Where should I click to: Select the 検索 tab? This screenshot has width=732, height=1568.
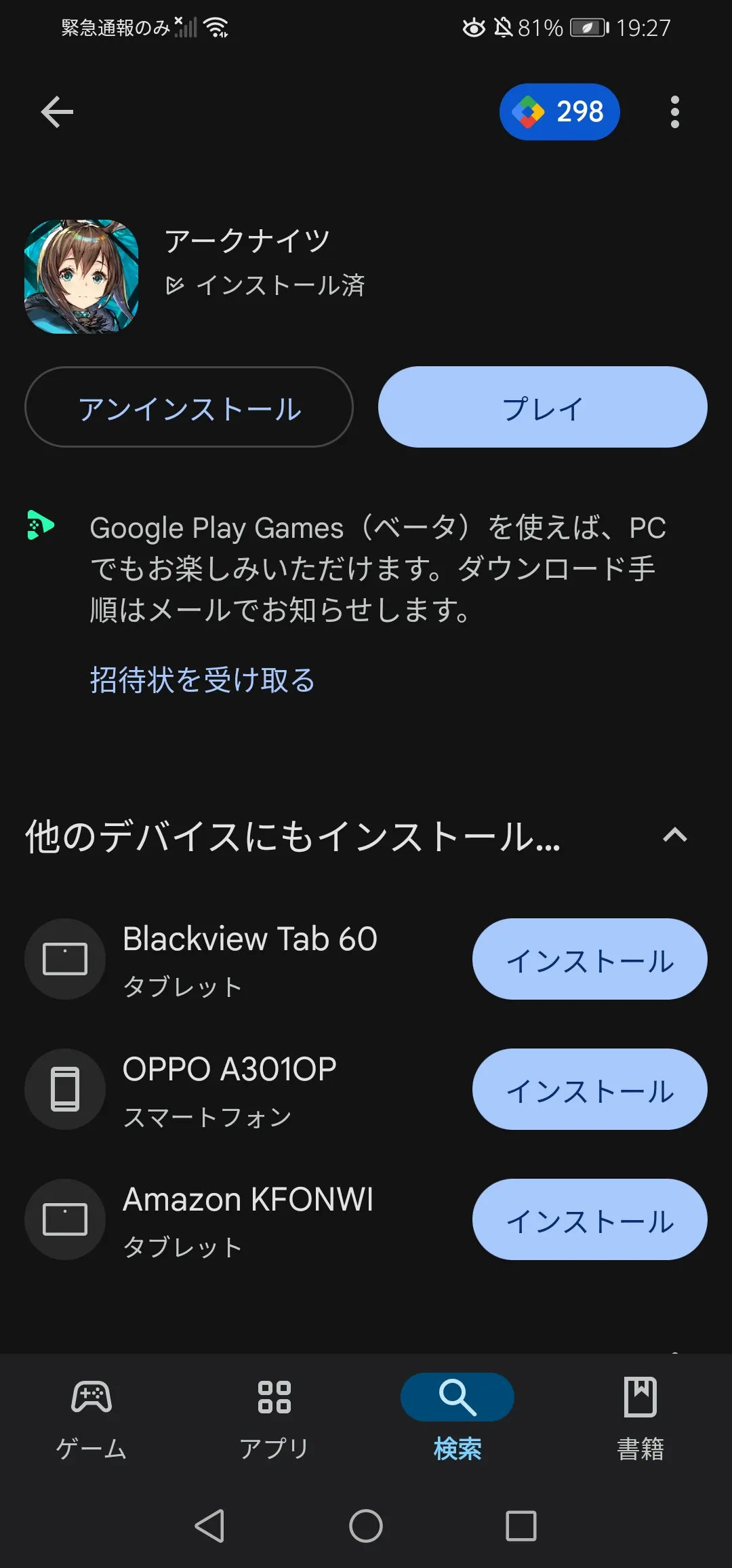point(457,1417)
